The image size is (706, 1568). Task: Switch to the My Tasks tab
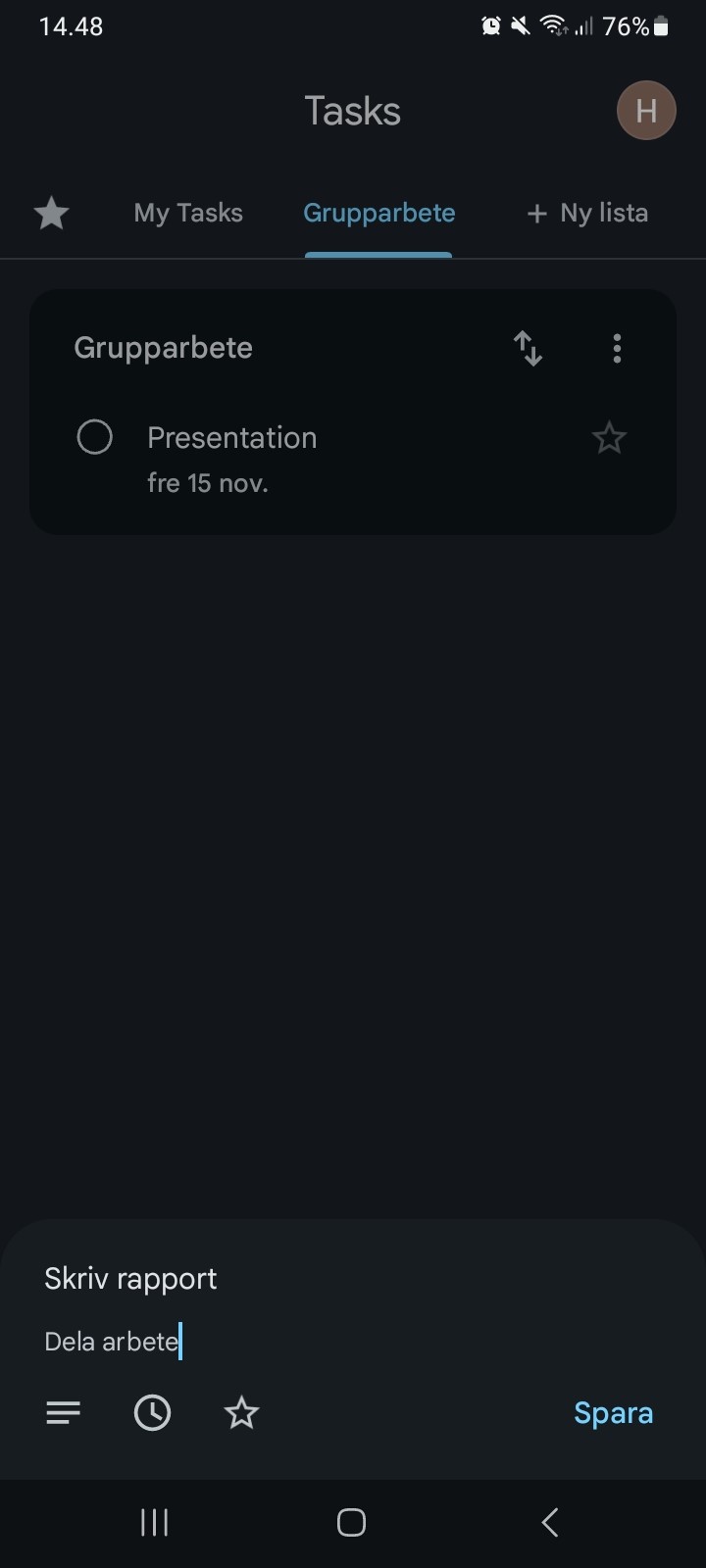(188, 213)
